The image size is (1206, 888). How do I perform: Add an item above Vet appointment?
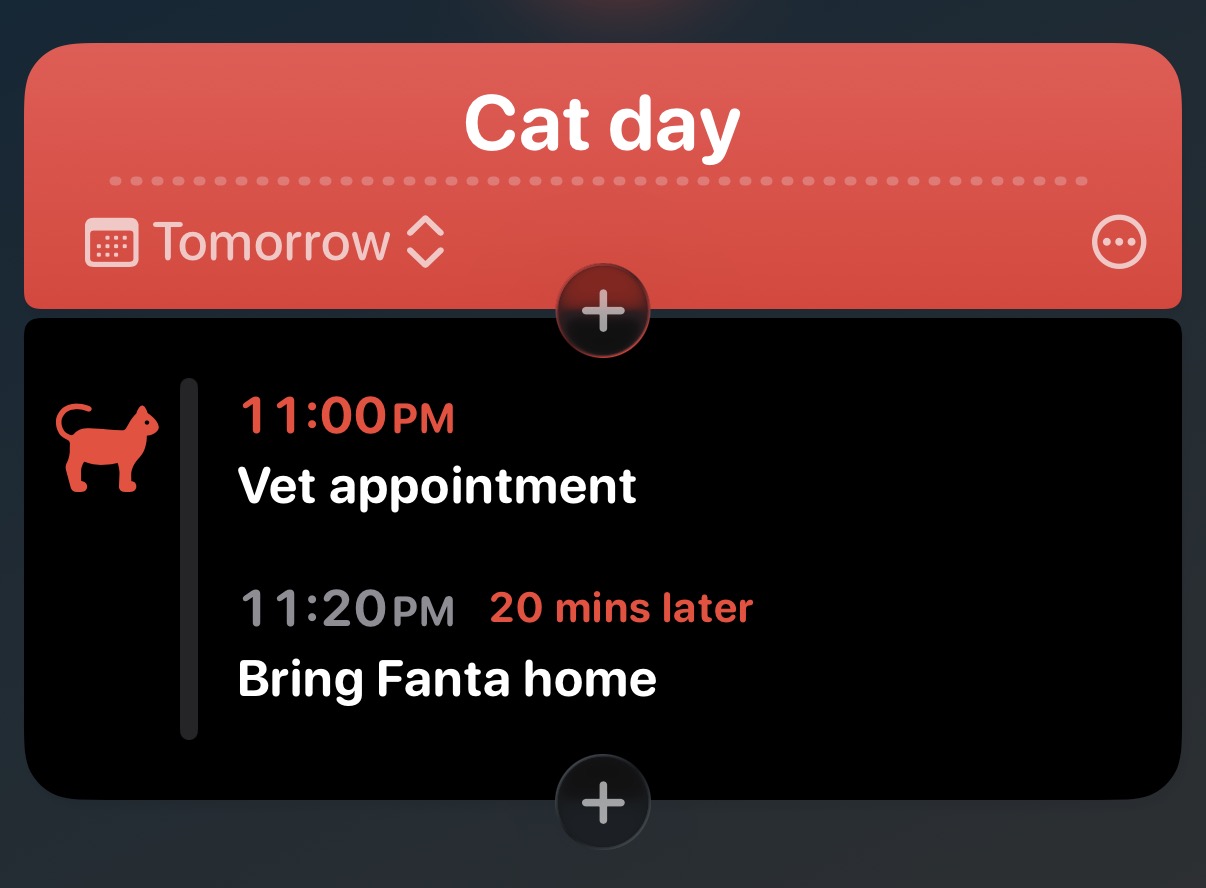pyautogui.click(x=603, y=311)
